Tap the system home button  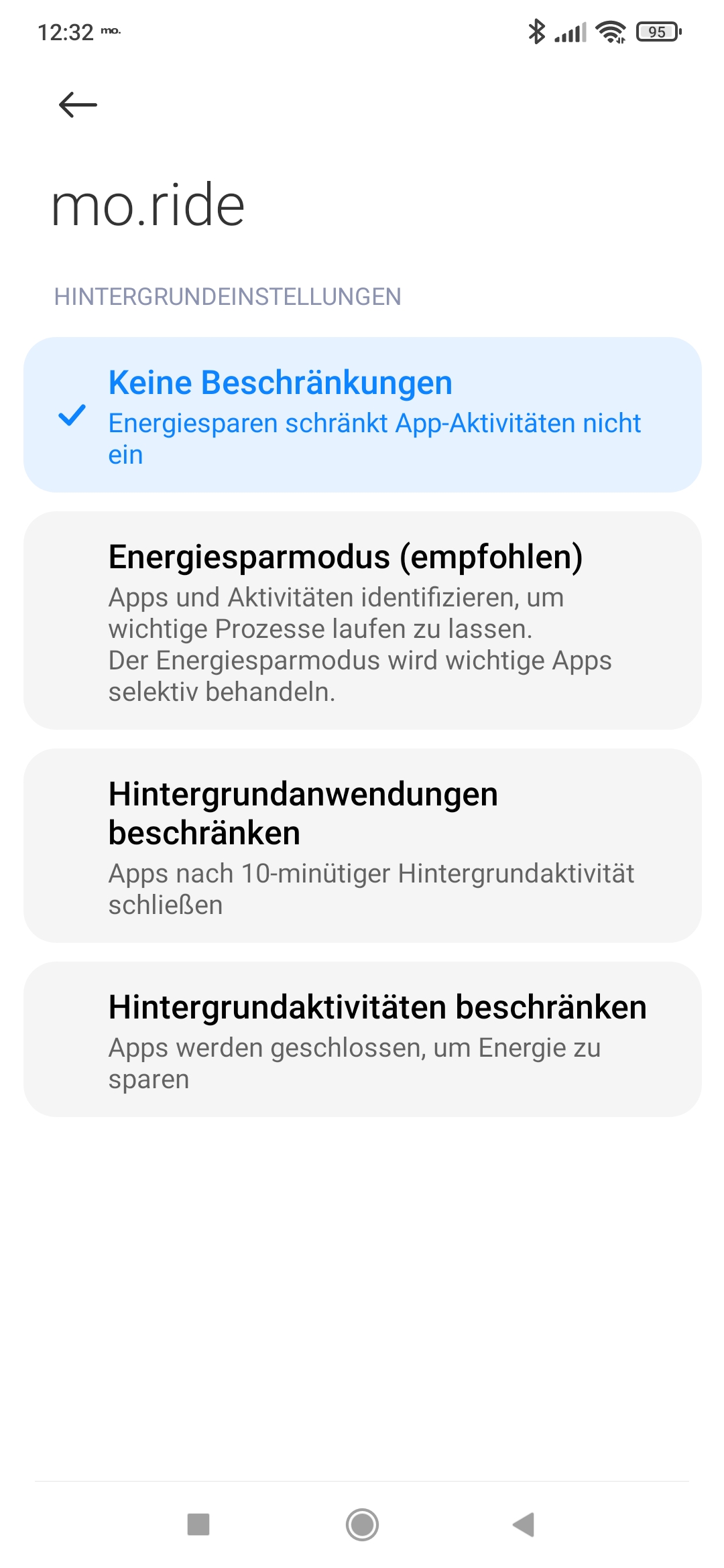pyautogui.click(x=362, y=1524)
